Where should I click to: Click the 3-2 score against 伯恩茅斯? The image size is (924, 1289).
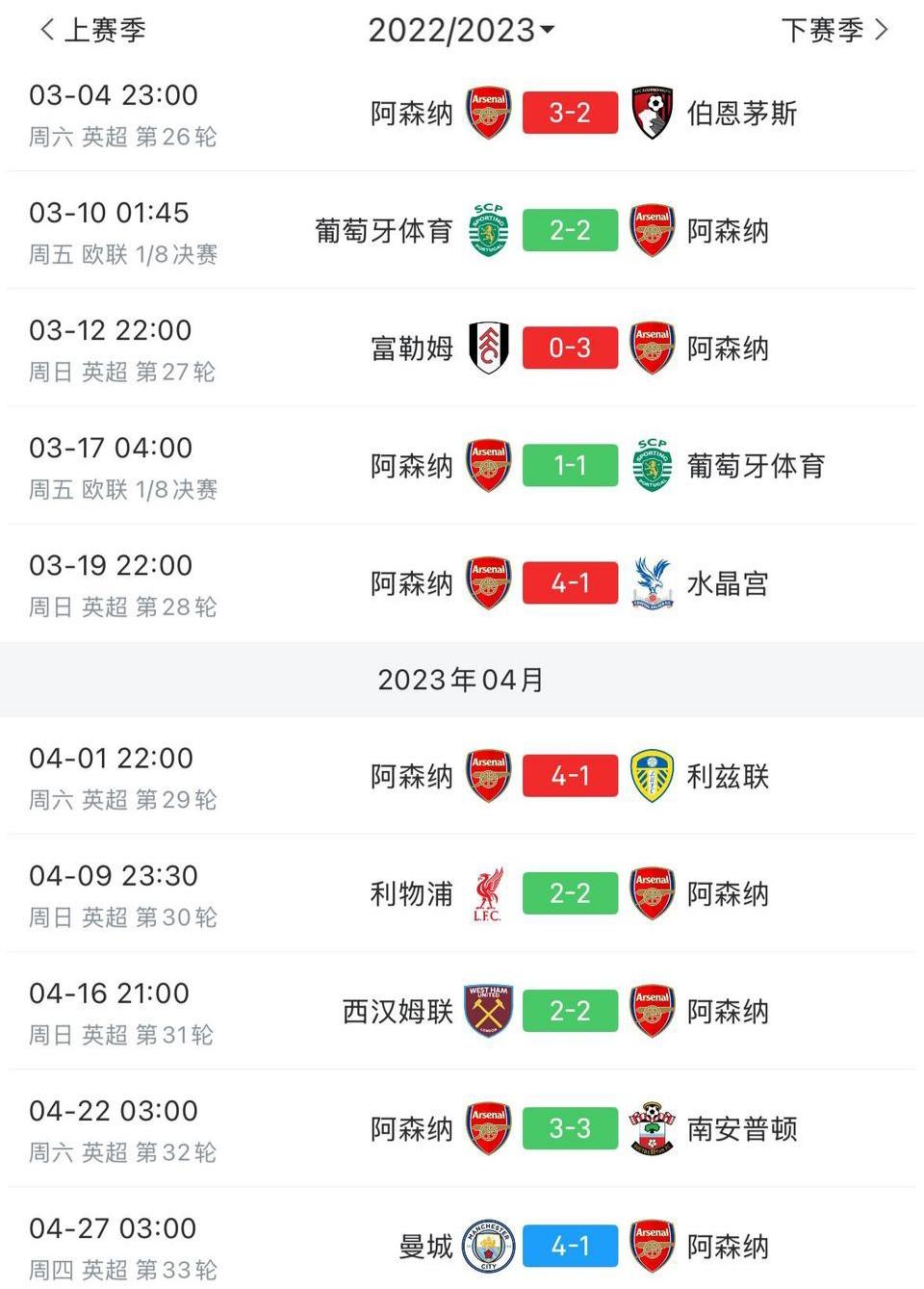[x=570, y=112]
